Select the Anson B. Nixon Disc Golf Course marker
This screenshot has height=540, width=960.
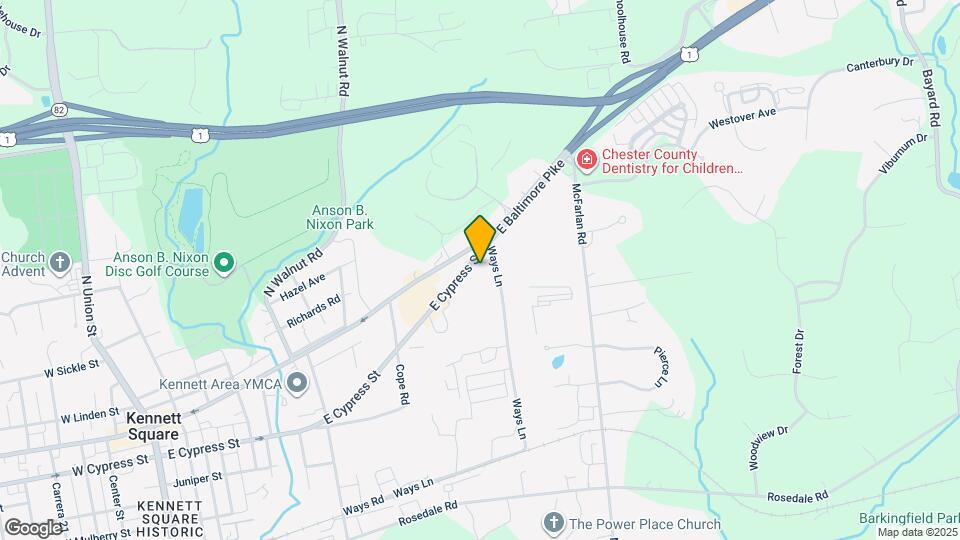(x=225, y=264)
